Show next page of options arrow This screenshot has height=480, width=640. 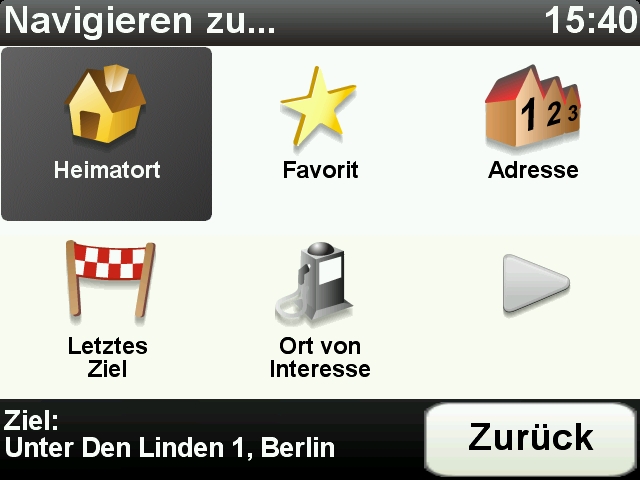534,285
